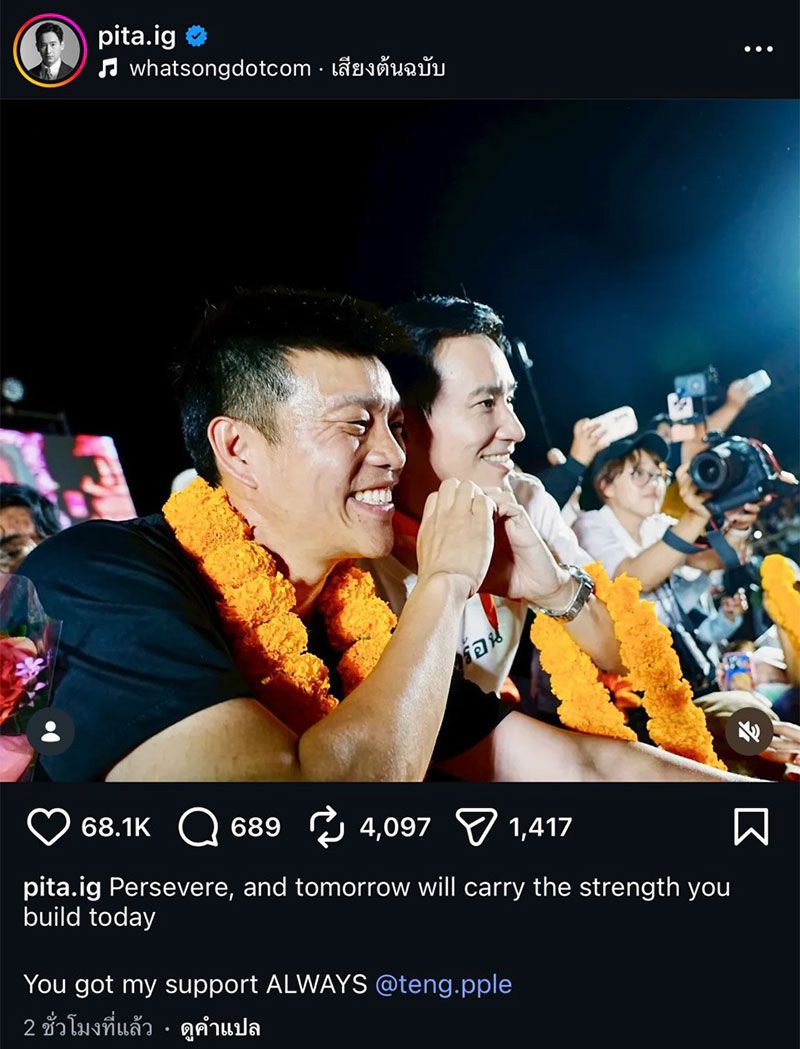This screenshot has height=1049, width=800.
Task: Tap ดูคำแปล to see the translation
Action: point(220,1028)
